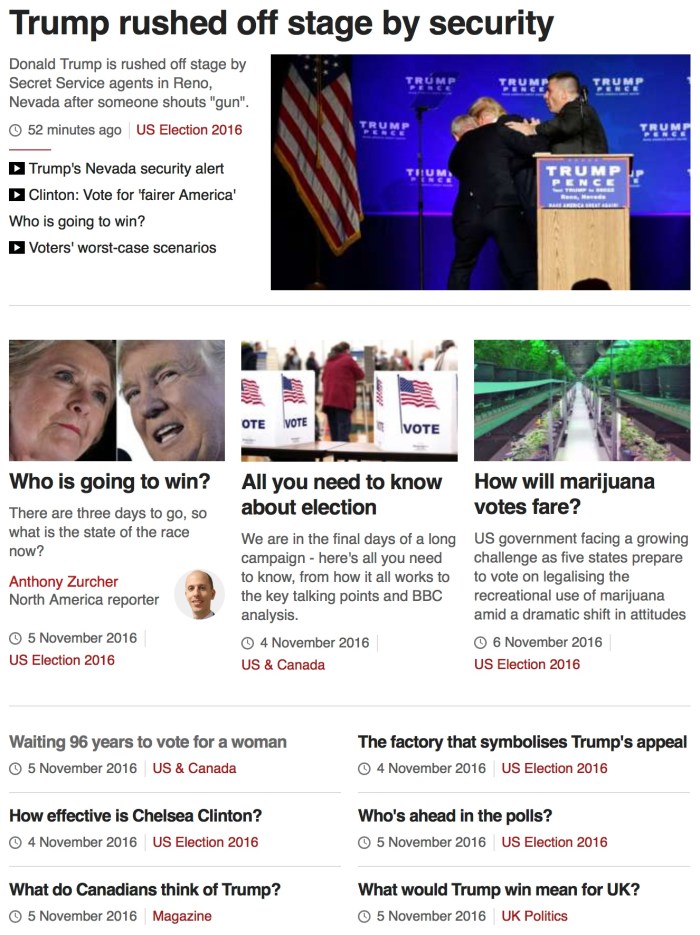Screen dimensions: 700x935
Task: Read 'Waiting 96 years to vote for a woman'
Action: pyautogui.click(x=148, y=742)
